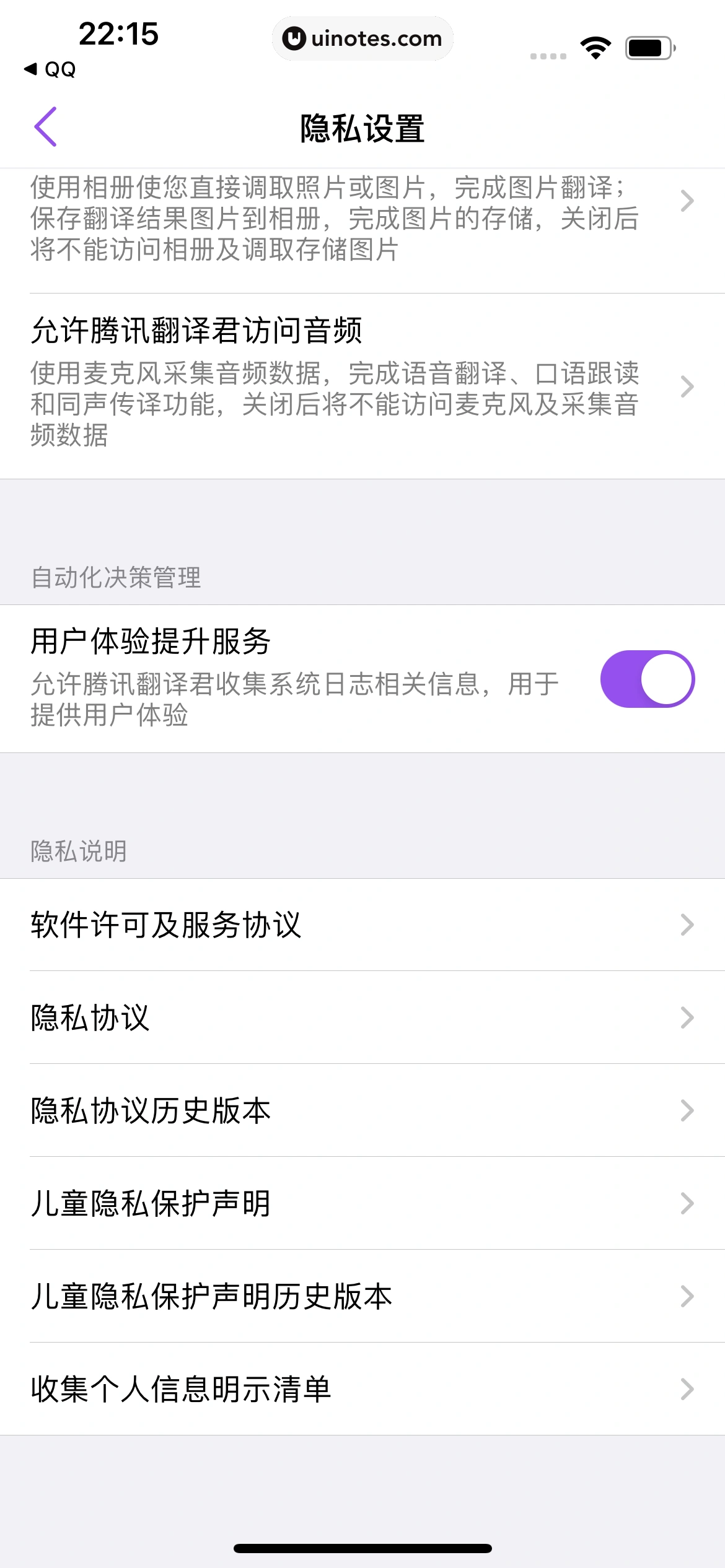
Task: Open the photo album access permission row
Action: [362, 218]
